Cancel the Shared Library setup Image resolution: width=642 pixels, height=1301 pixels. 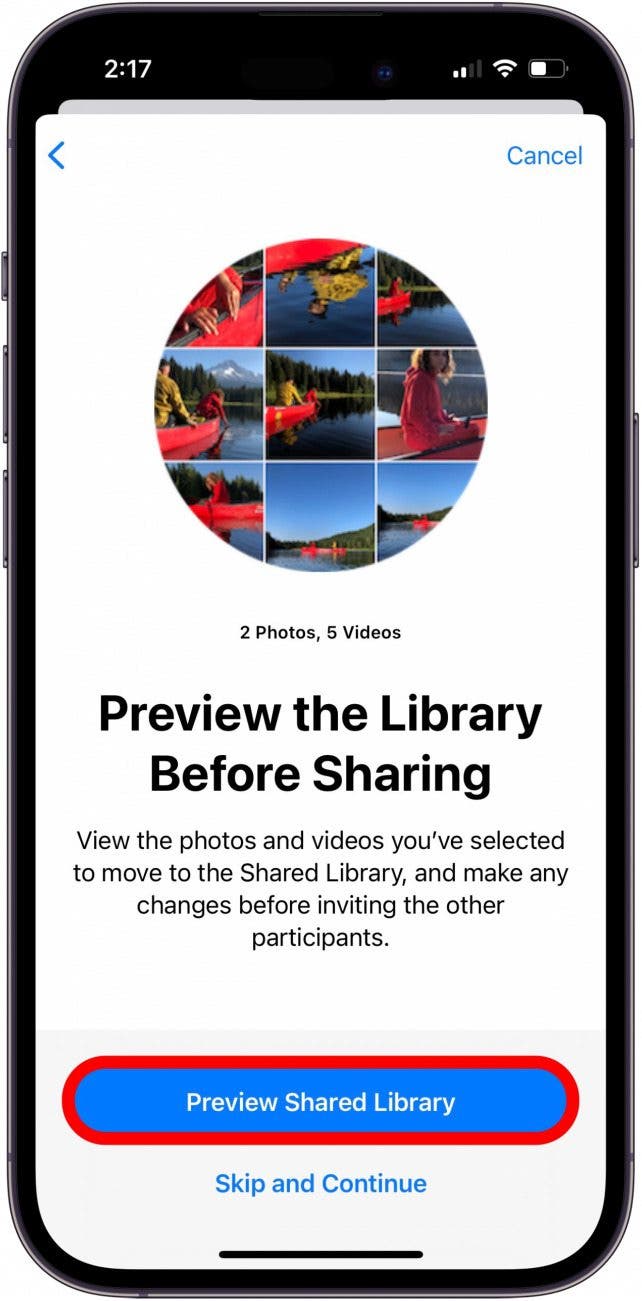[544, 156]
